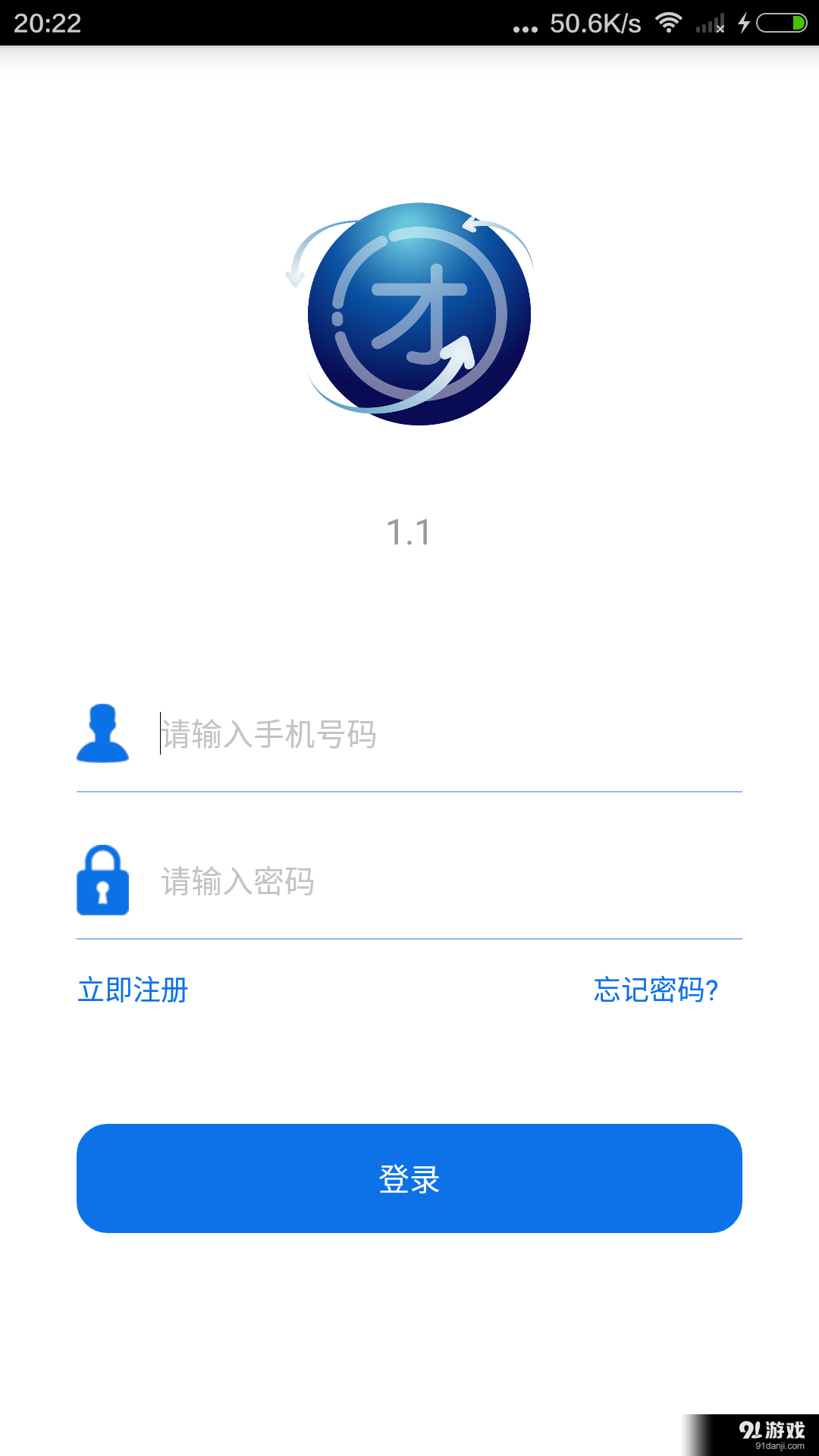This screenshot has height=1456, width=819.
Task: Select the 立即注册 registration link
Action: pyautogui.click(x=133, y=990)
